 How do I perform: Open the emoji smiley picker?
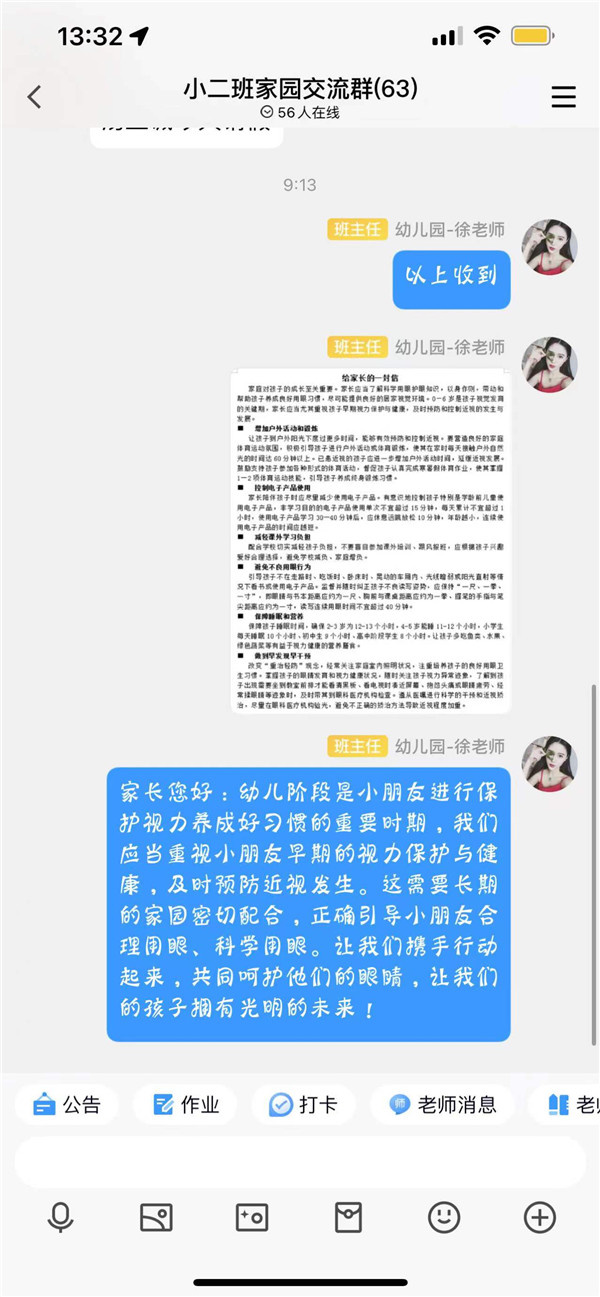444,1217
